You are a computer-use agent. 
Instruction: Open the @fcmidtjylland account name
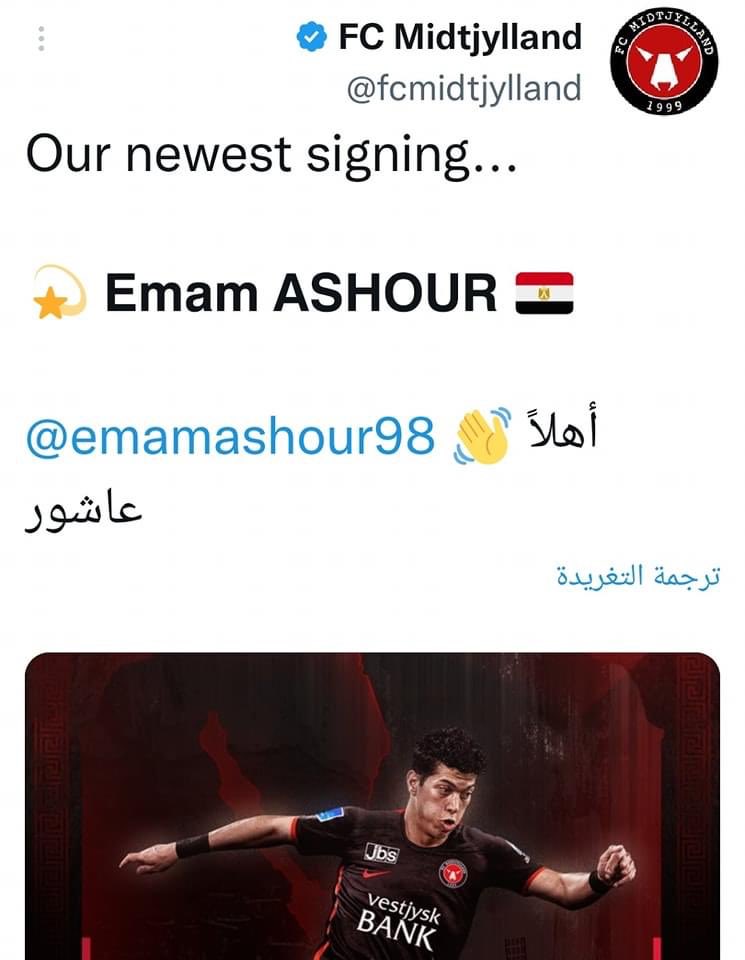[463, 88]
